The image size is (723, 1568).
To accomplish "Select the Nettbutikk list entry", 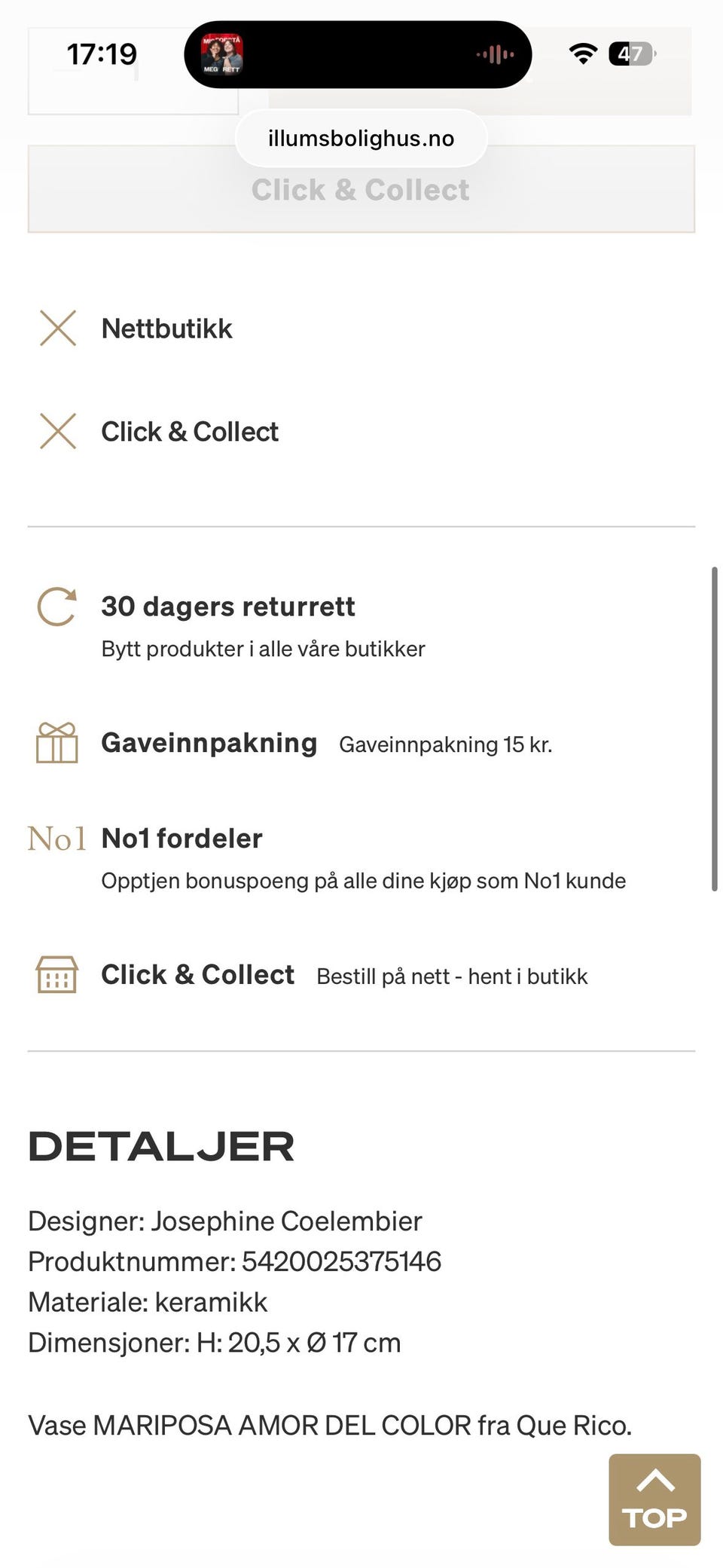I will (167, 329).
